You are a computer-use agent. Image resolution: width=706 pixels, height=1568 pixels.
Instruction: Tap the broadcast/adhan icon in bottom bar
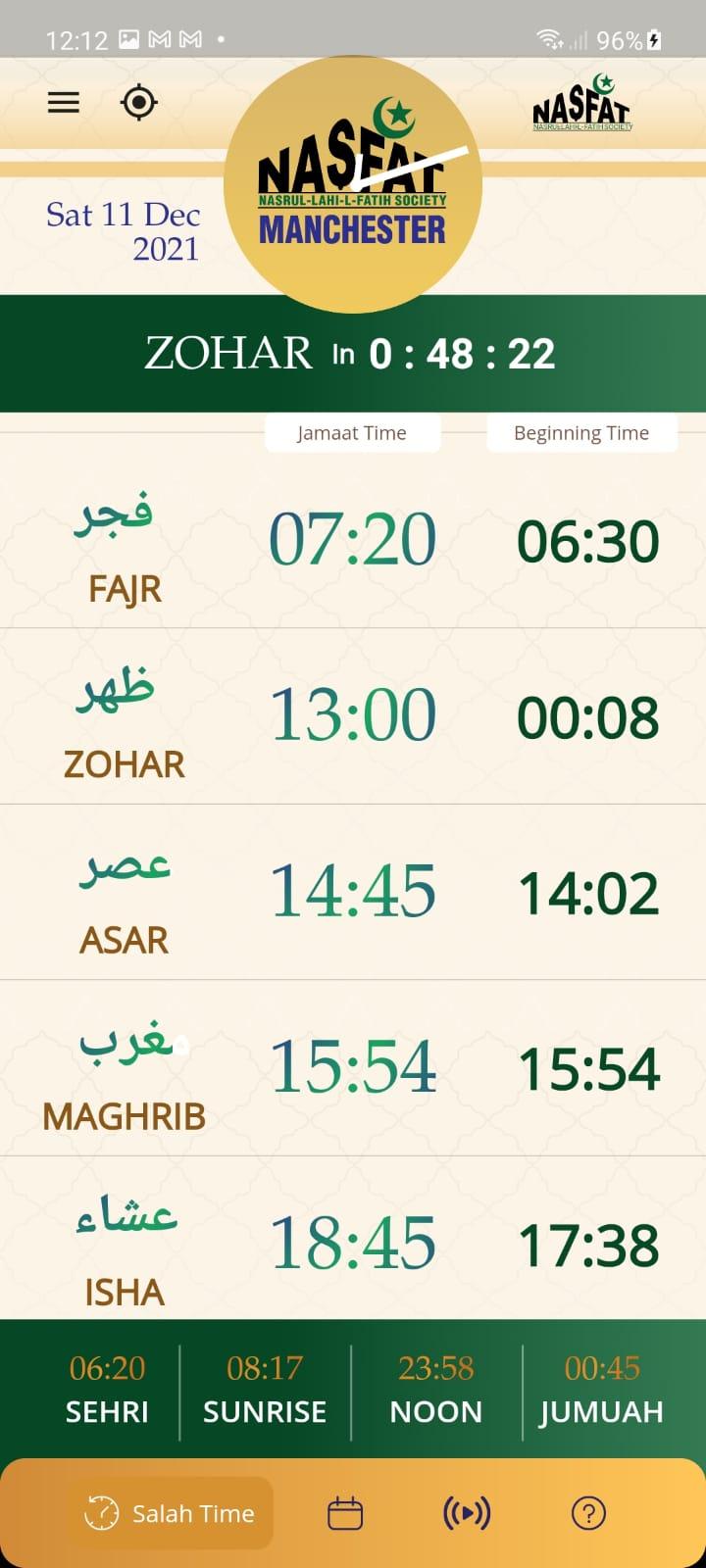(x=465, y=1512)
